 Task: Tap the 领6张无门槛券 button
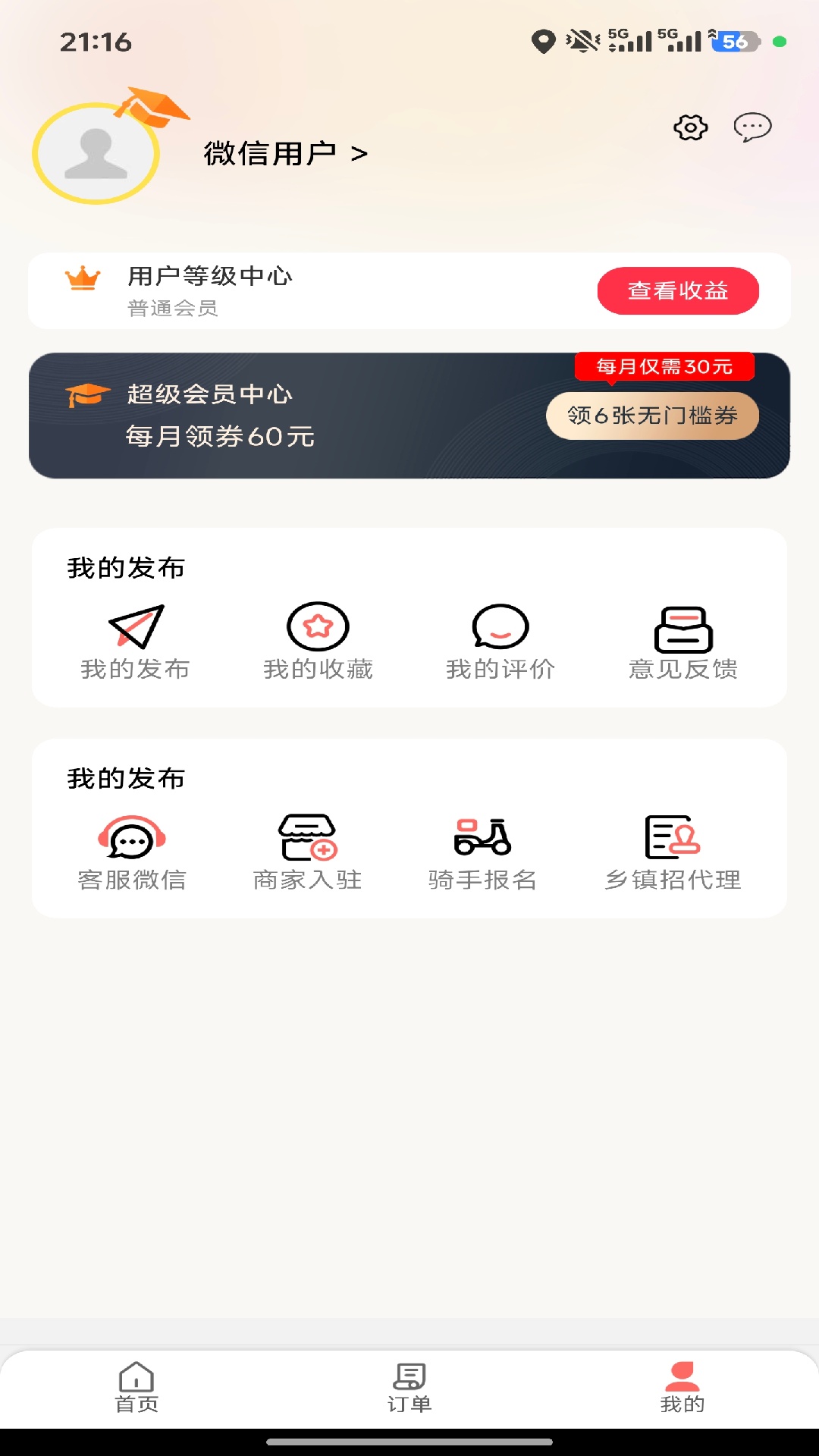(x=654, y=416)
